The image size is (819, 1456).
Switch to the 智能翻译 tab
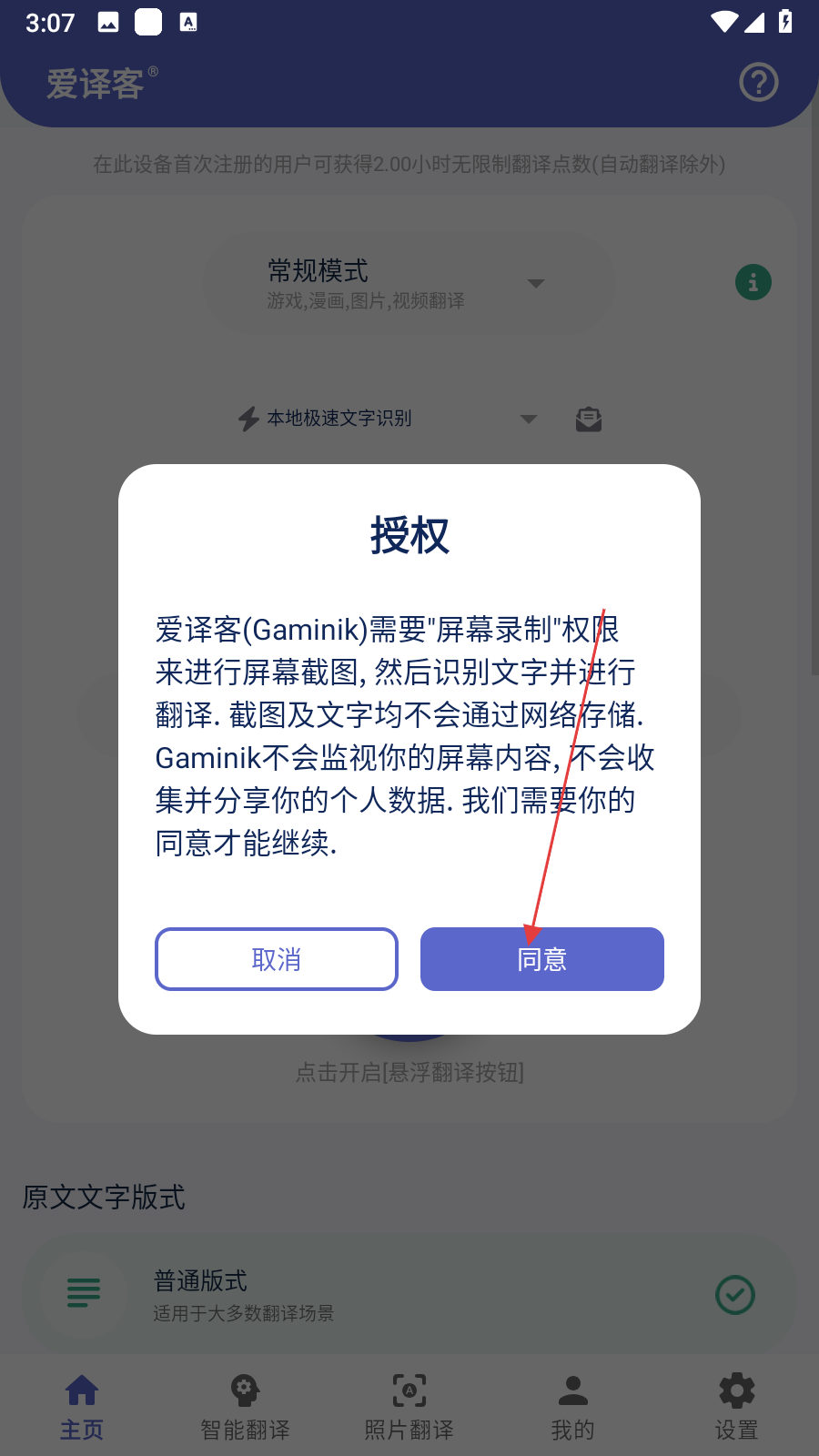click(x=245, y=1406)
